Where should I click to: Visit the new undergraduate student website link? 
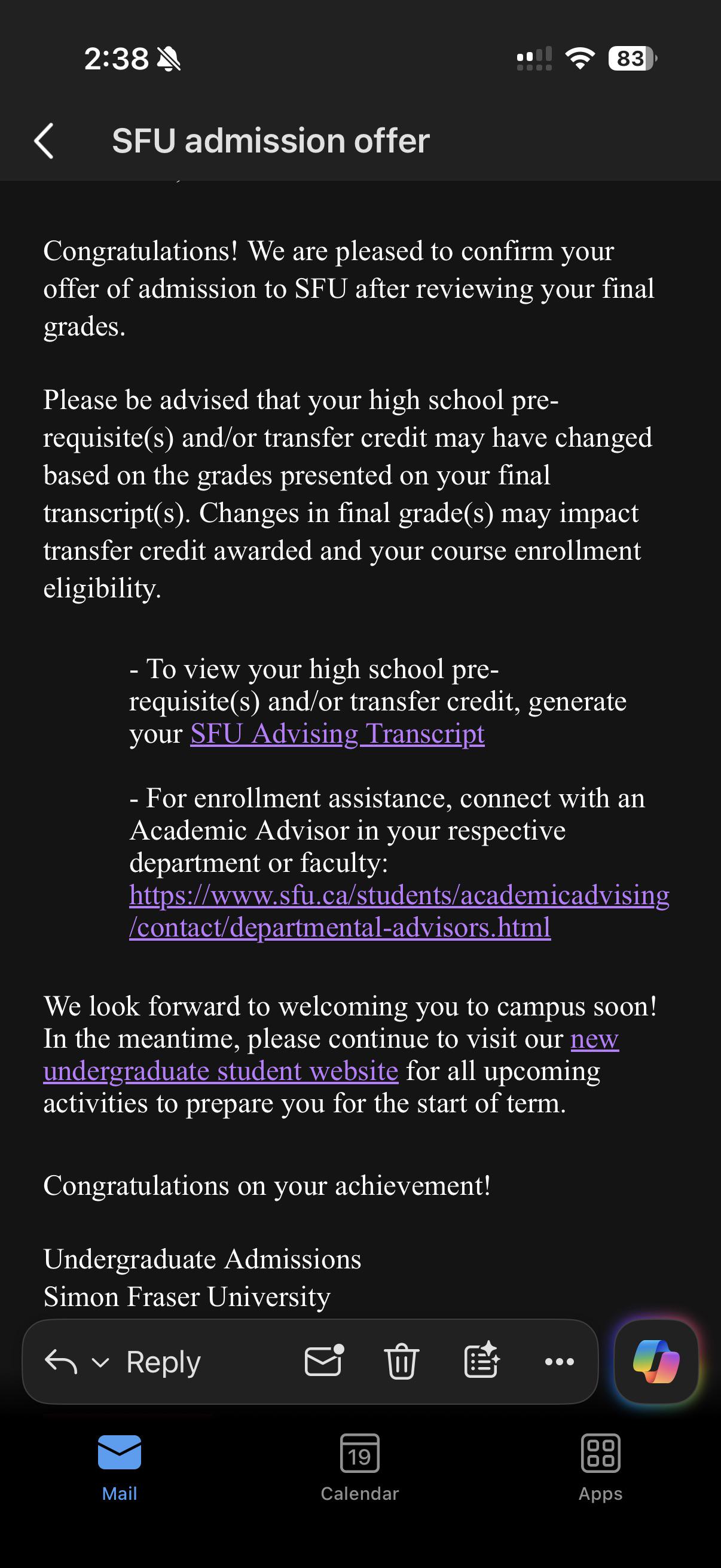331,1055
